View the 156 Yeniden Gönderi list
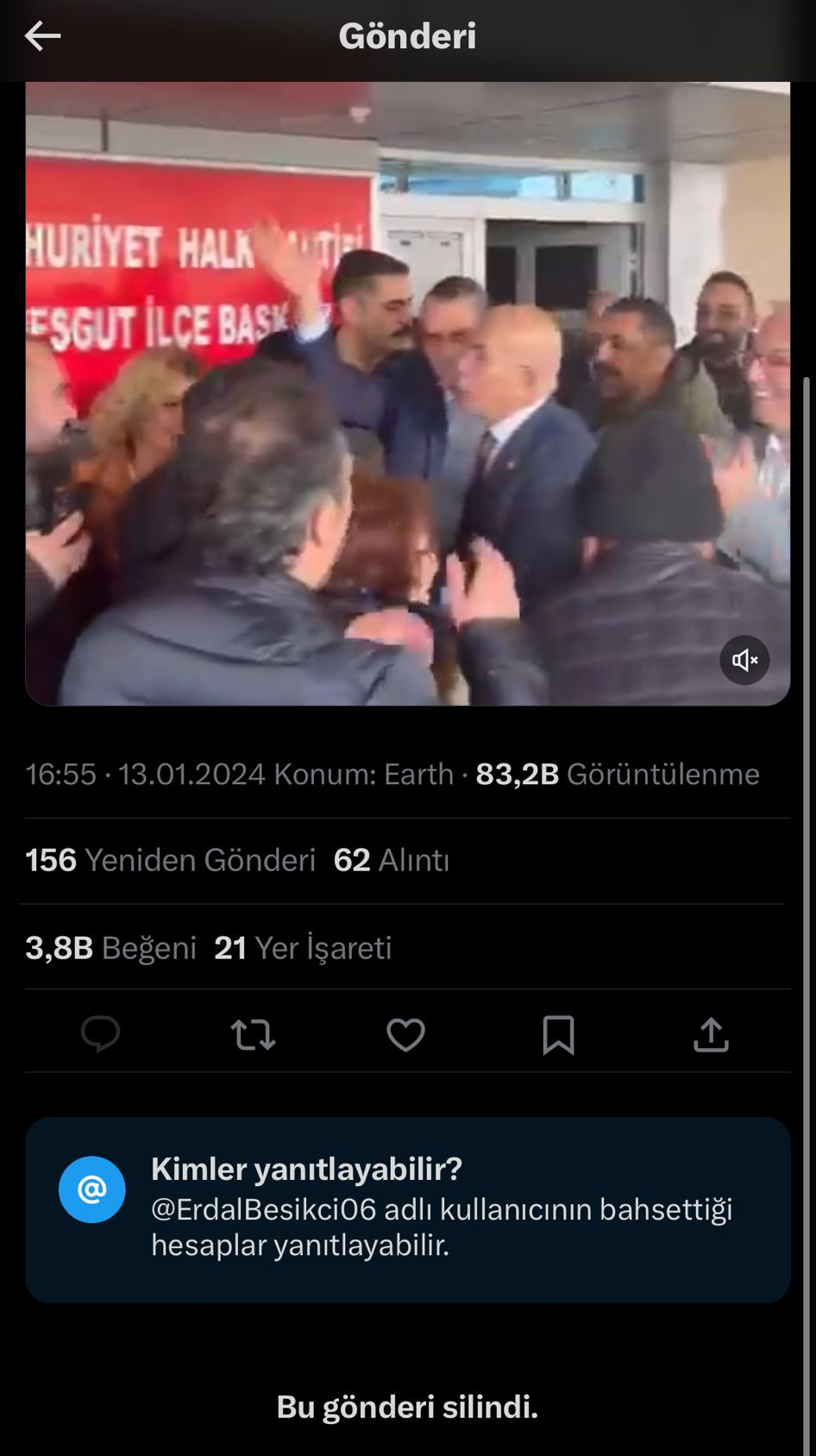This screenshot has width=816, height=1456. (x=170, y=860)
